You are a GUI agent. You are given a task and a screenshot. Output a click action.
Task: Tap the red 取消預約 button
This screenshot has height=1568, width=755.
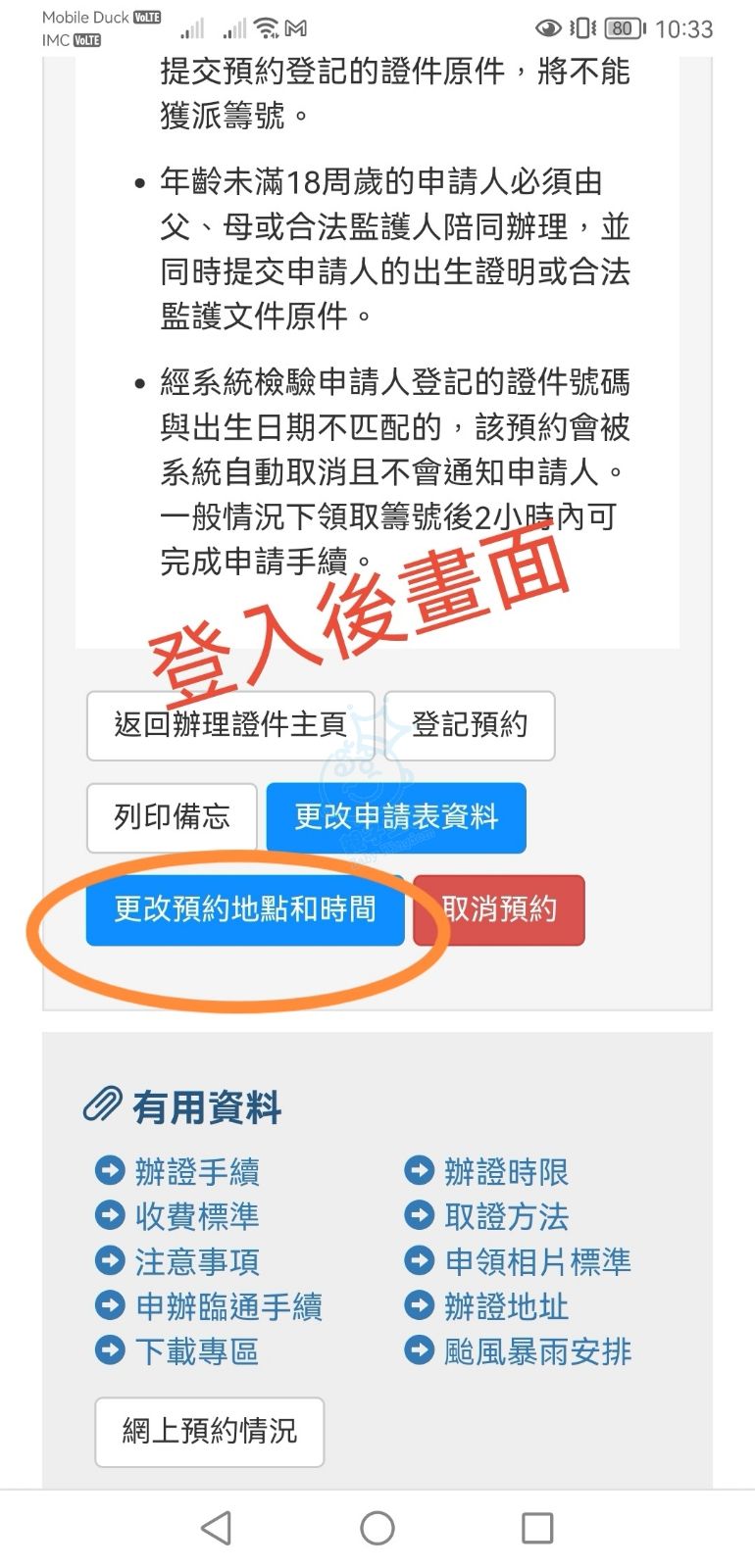point(499,909)
